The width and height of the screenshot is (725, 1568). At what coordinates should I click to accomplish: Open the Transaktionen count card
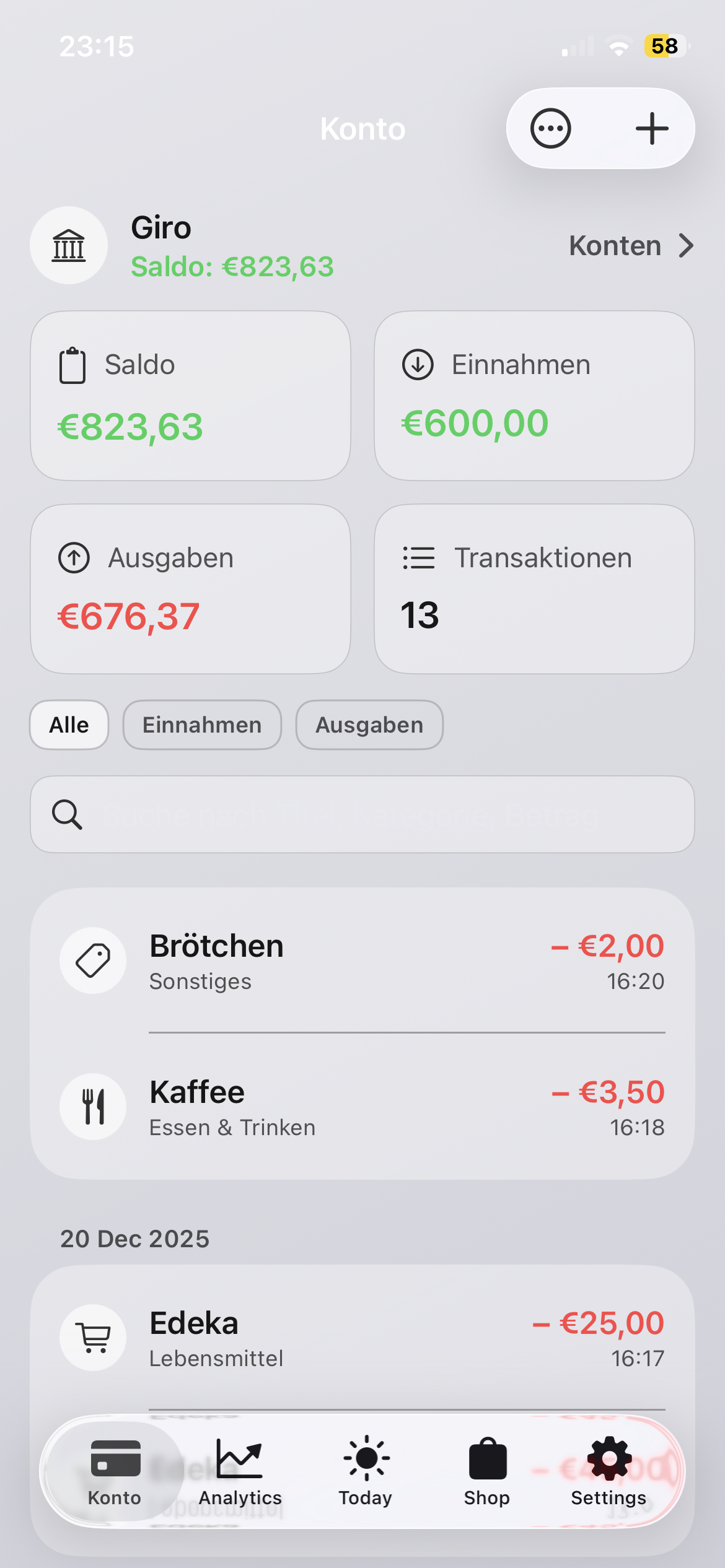click(x=534, y=588)
